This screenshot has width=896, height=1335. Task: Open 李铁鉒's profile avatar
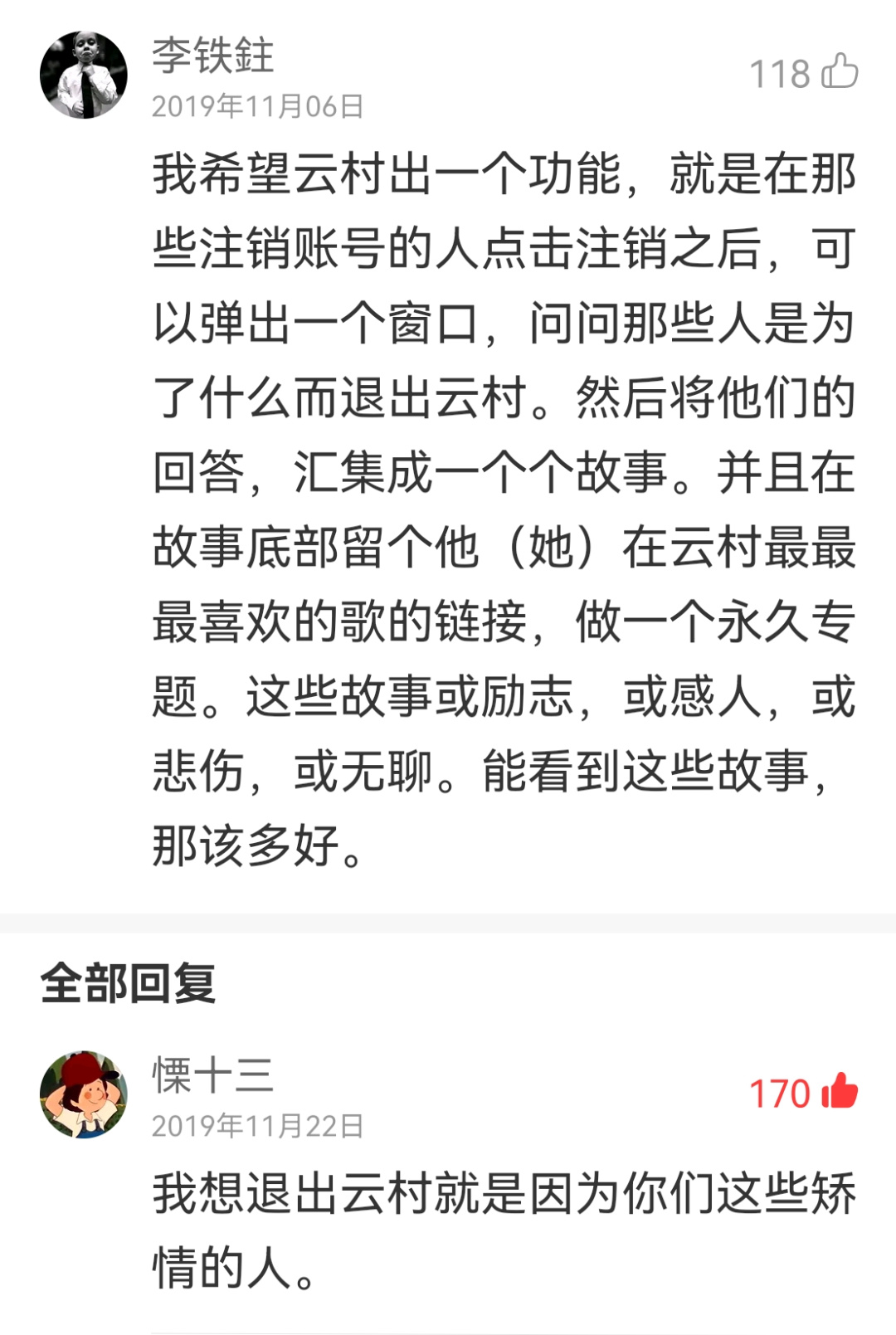(x=84, y=76)
